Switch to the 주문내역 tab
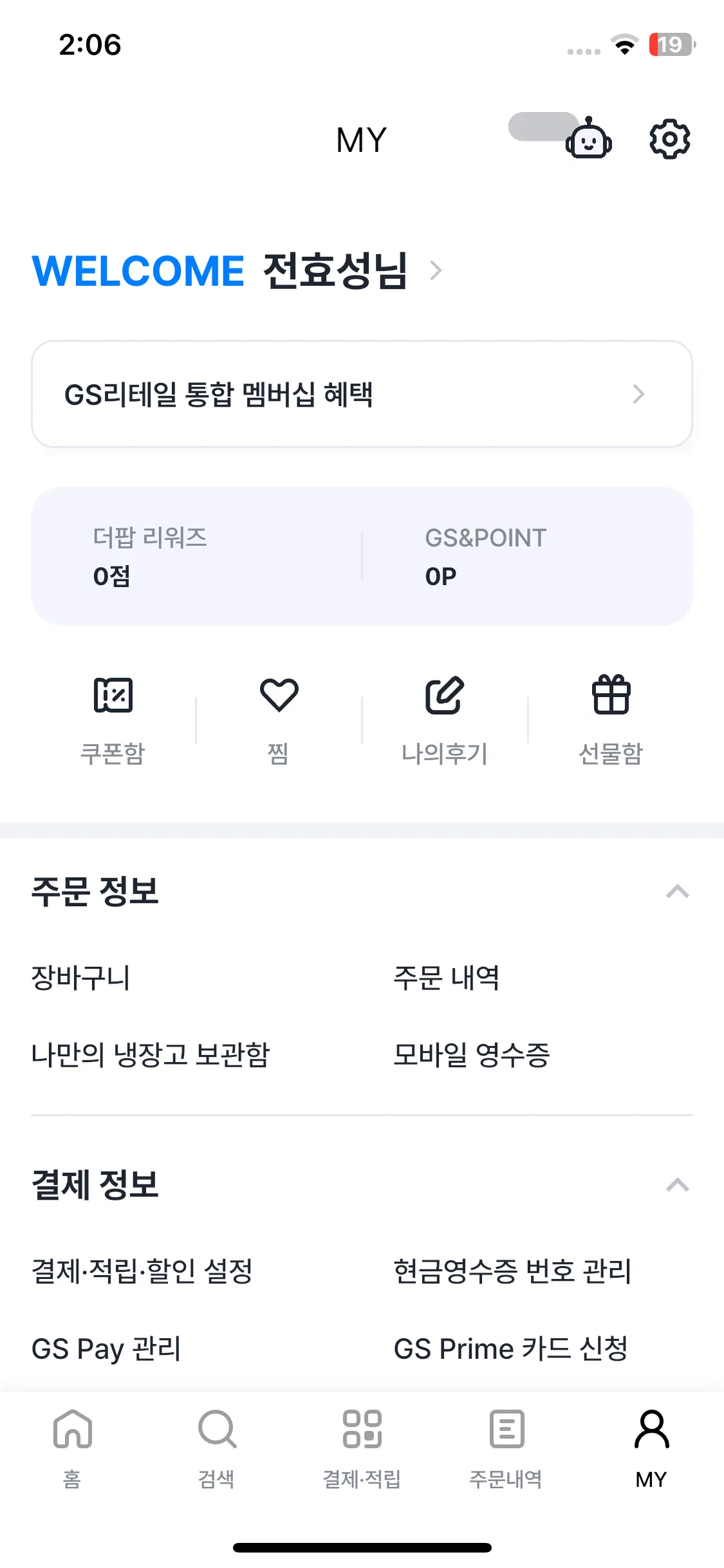Screen dimensions: 724x1568 (506, 1446)
